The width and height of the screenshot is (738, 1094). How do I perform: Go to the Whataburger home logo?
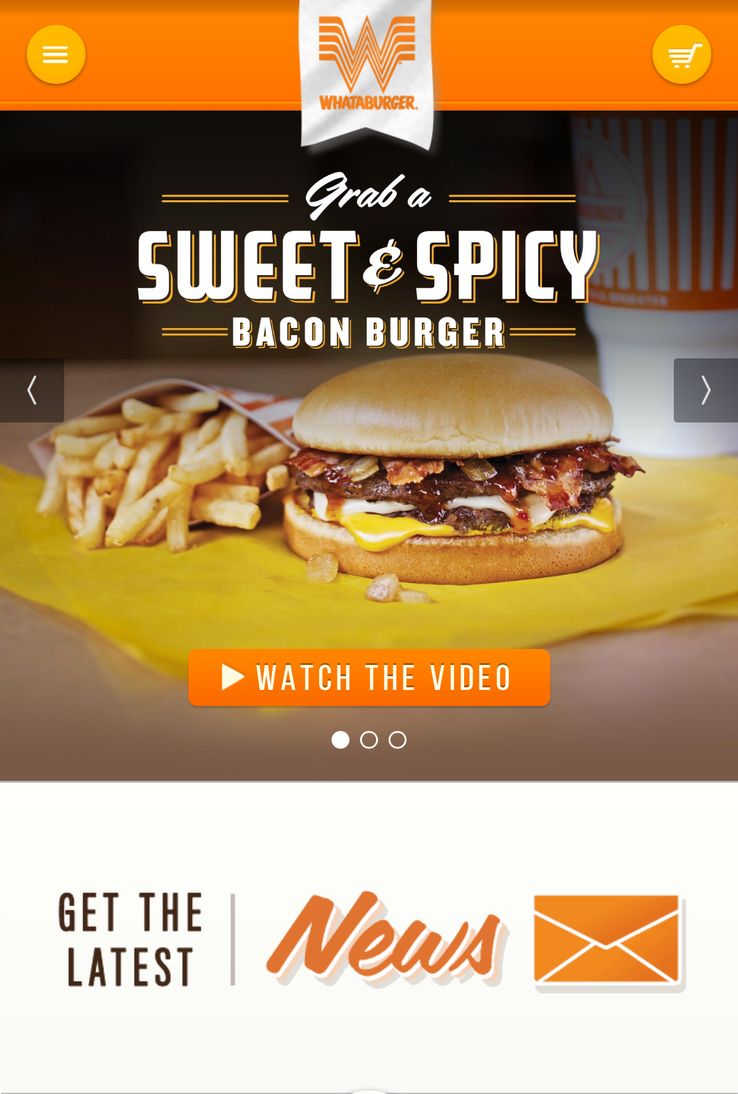(368, 65)
